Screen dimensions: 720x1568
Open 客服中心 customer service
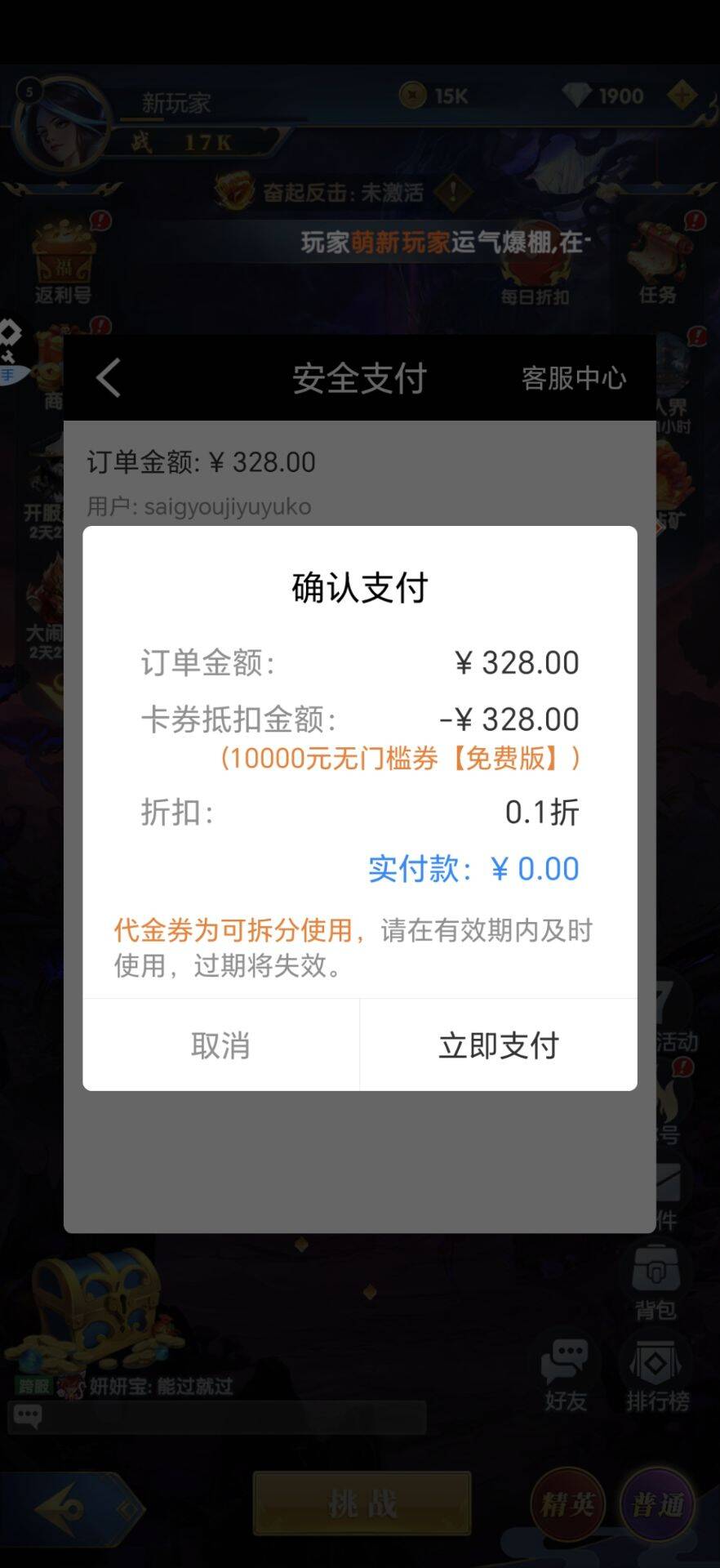[573, 378]
